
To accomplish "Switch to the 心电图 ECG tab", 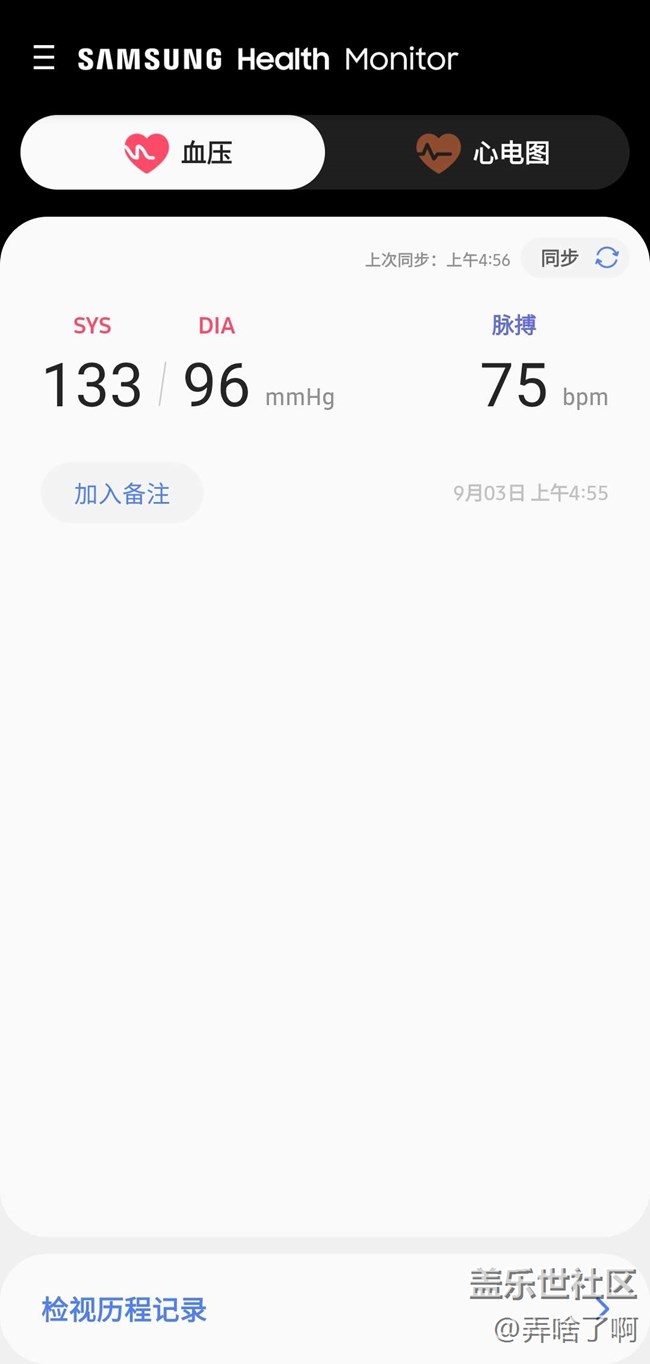I will click(x=482, y=153).
